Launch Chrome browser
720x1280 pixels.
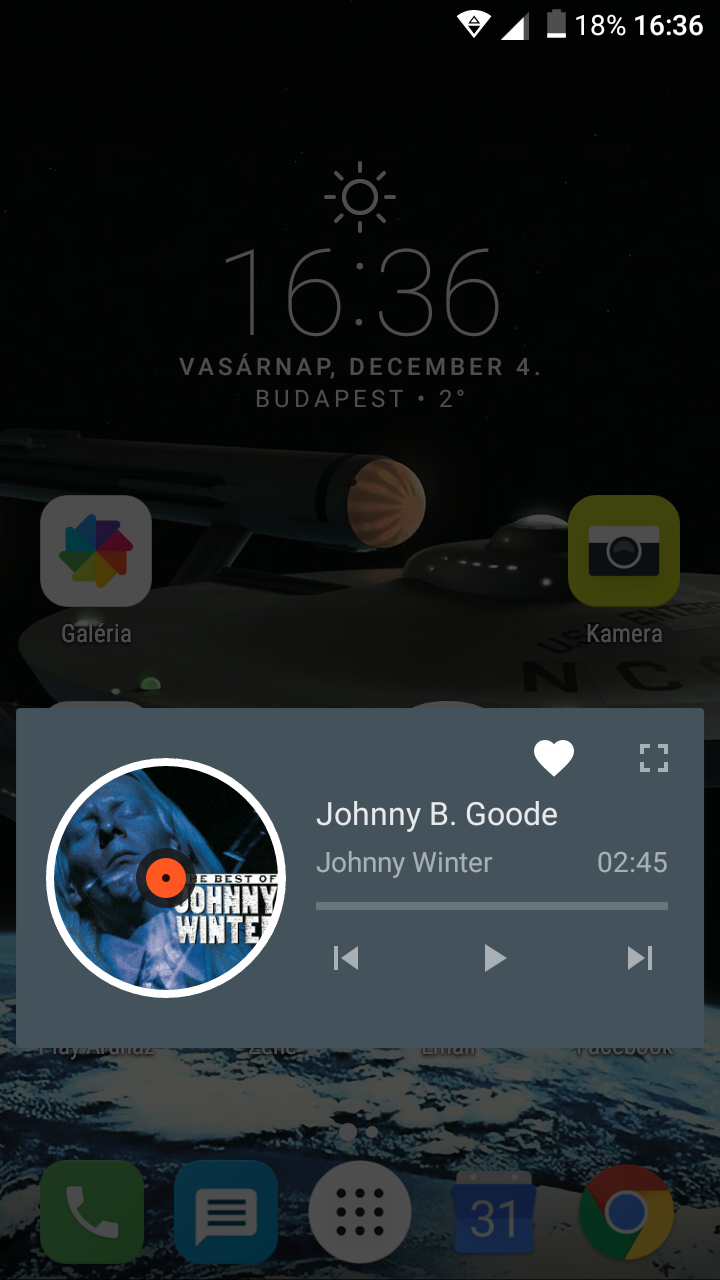point(626,1212)
